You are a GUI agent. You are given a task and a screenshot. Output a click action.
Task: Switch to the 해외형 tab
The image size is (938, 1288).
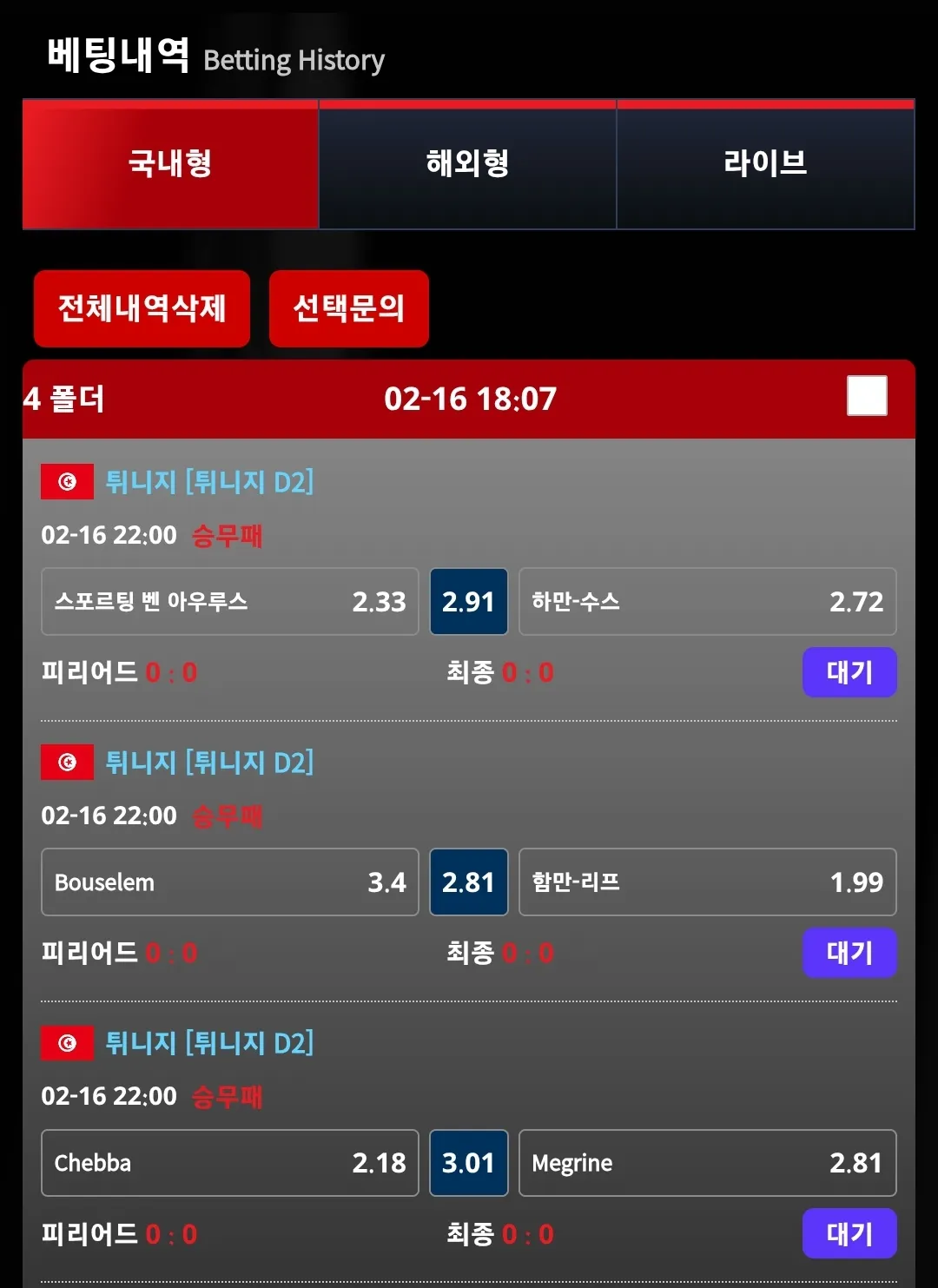pos(467,164)
